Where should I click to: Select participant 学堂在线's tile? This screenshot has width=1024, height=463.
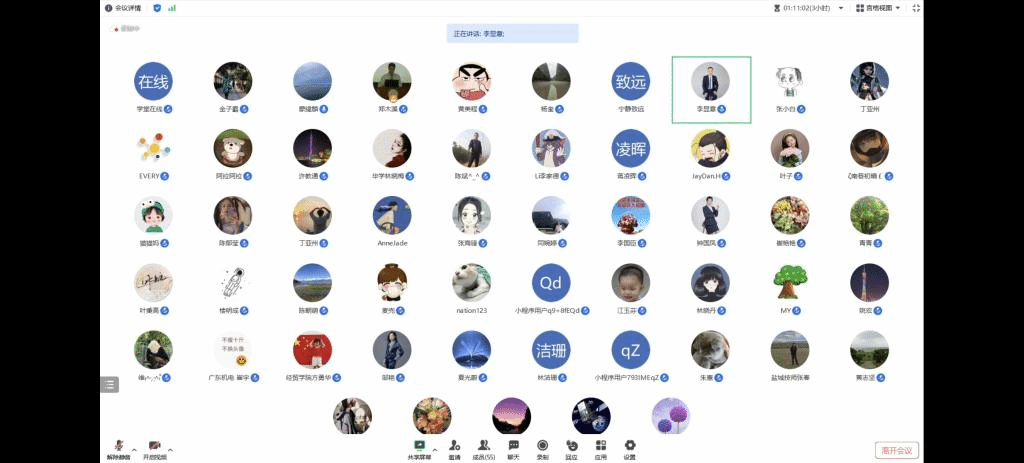[153, 81]
